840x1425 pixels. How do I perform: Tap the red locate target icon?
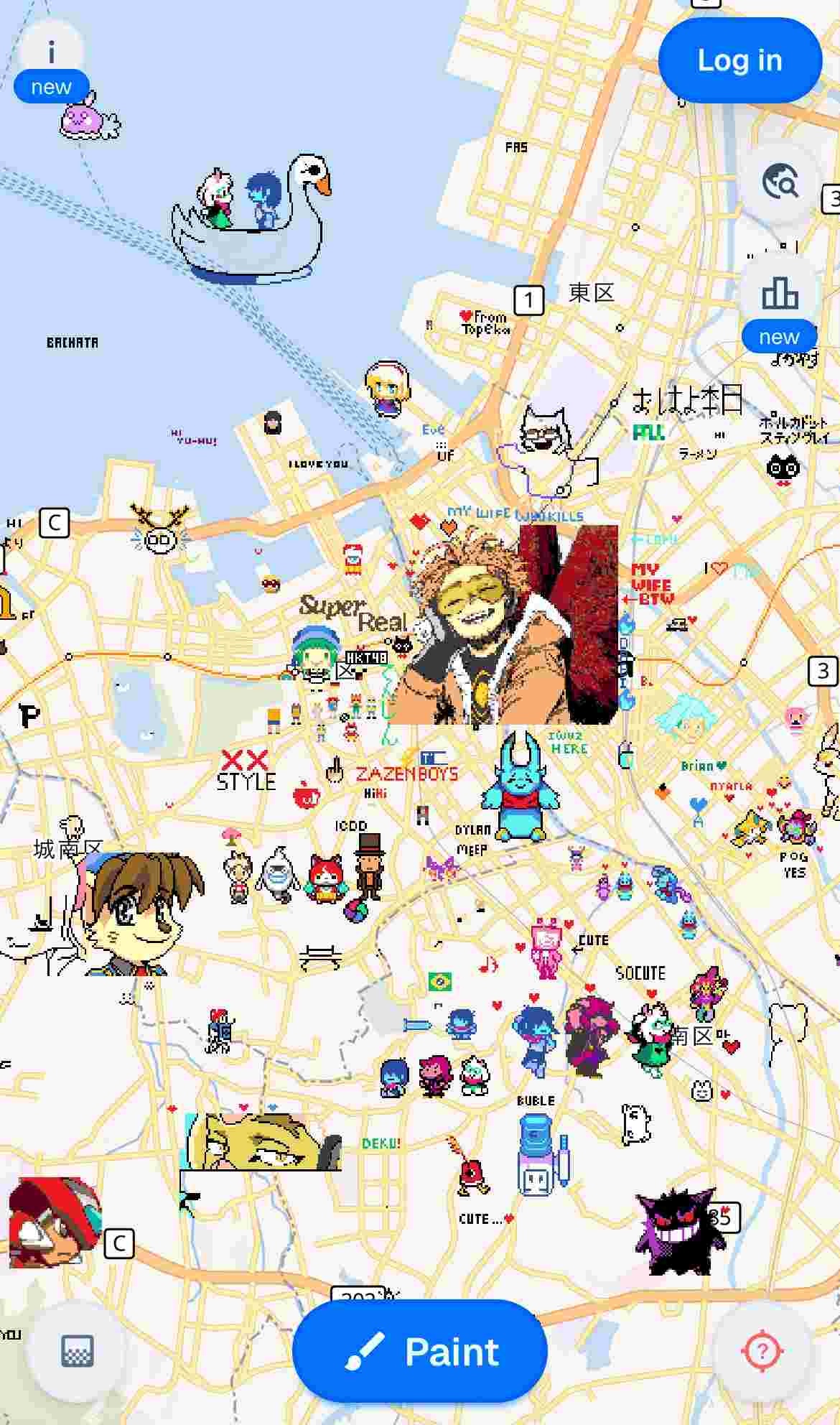click(761, 1352)
